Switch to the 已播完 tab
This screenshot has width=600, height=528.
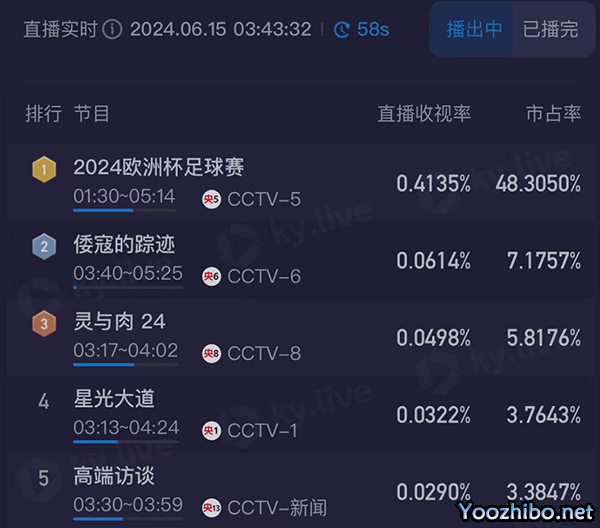[x=551, y=30]
